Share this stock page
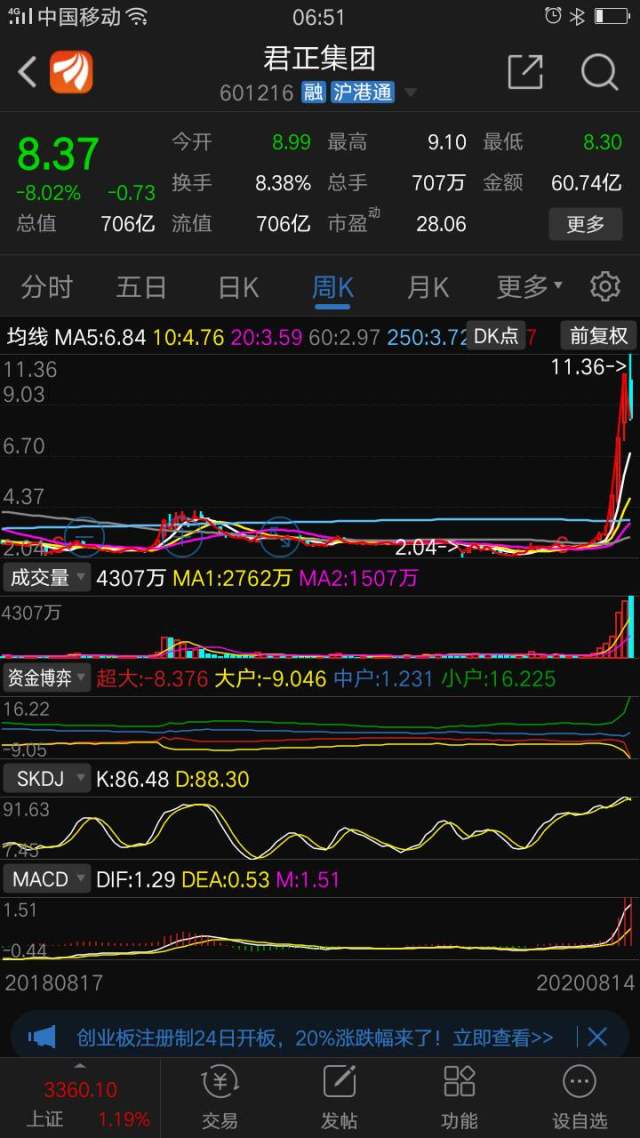This screenshot has height=1138, width=640. click(525, 72)
